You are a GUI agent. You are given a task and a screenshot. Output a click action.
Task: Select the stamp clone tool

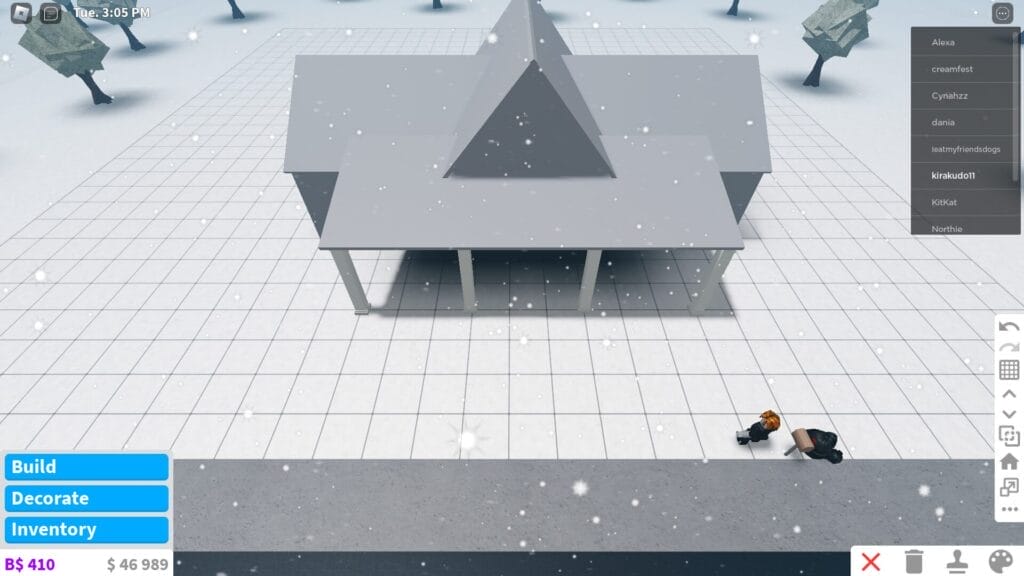tap(957, 561)
